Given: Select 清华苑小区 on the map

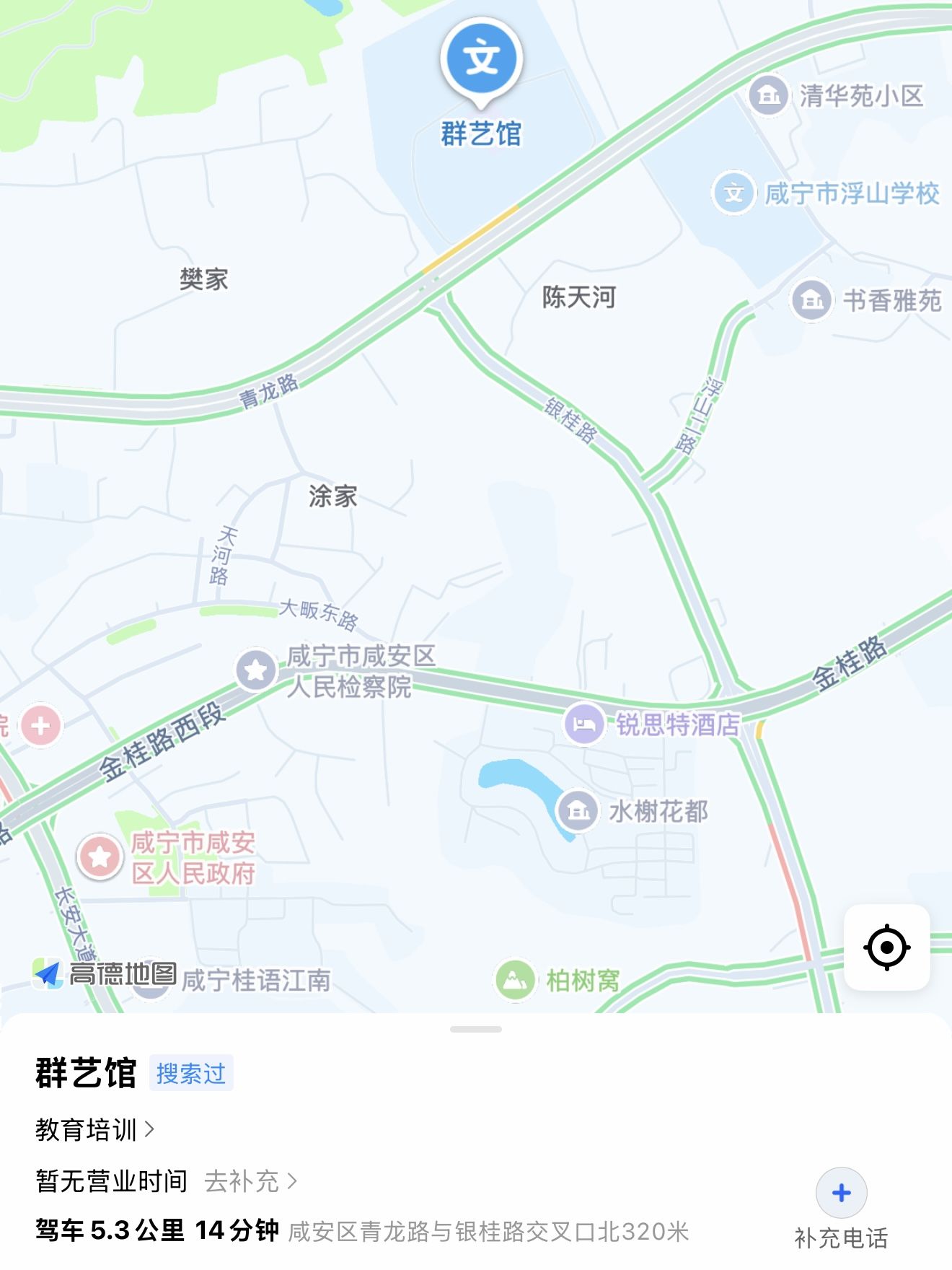Looking at the screenshot, I should point(768,95).
